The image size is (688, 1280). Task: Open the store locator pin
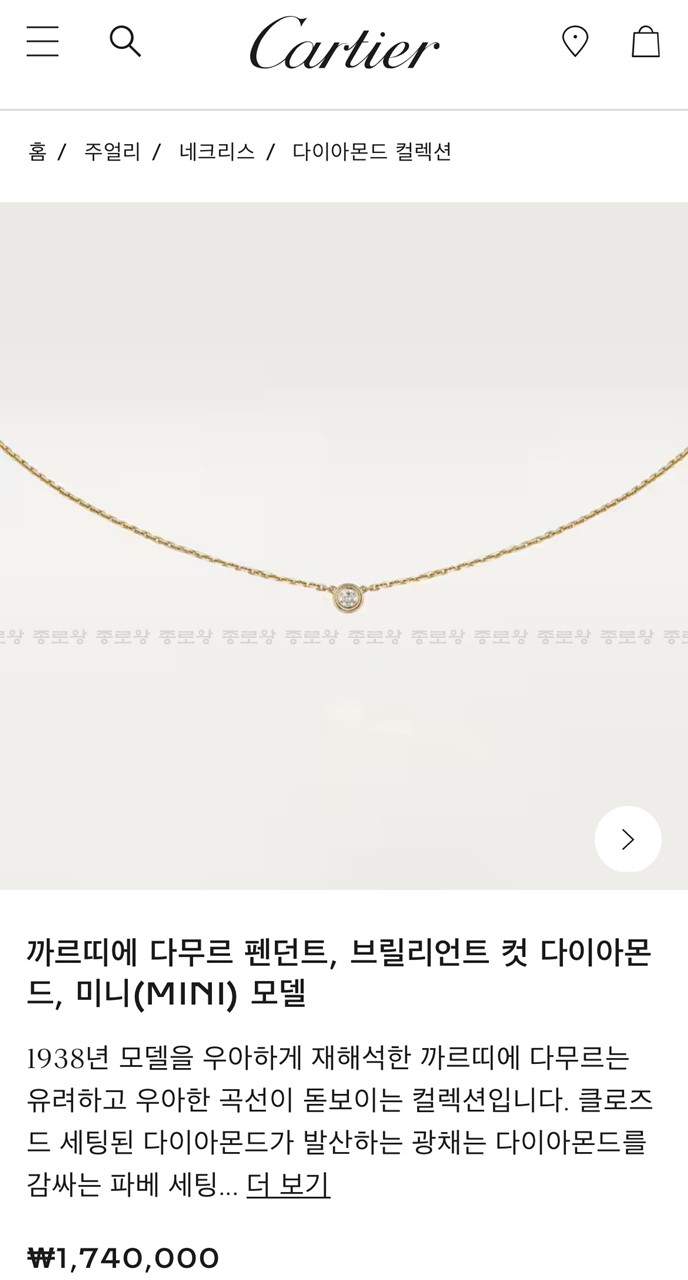[575, 42]
